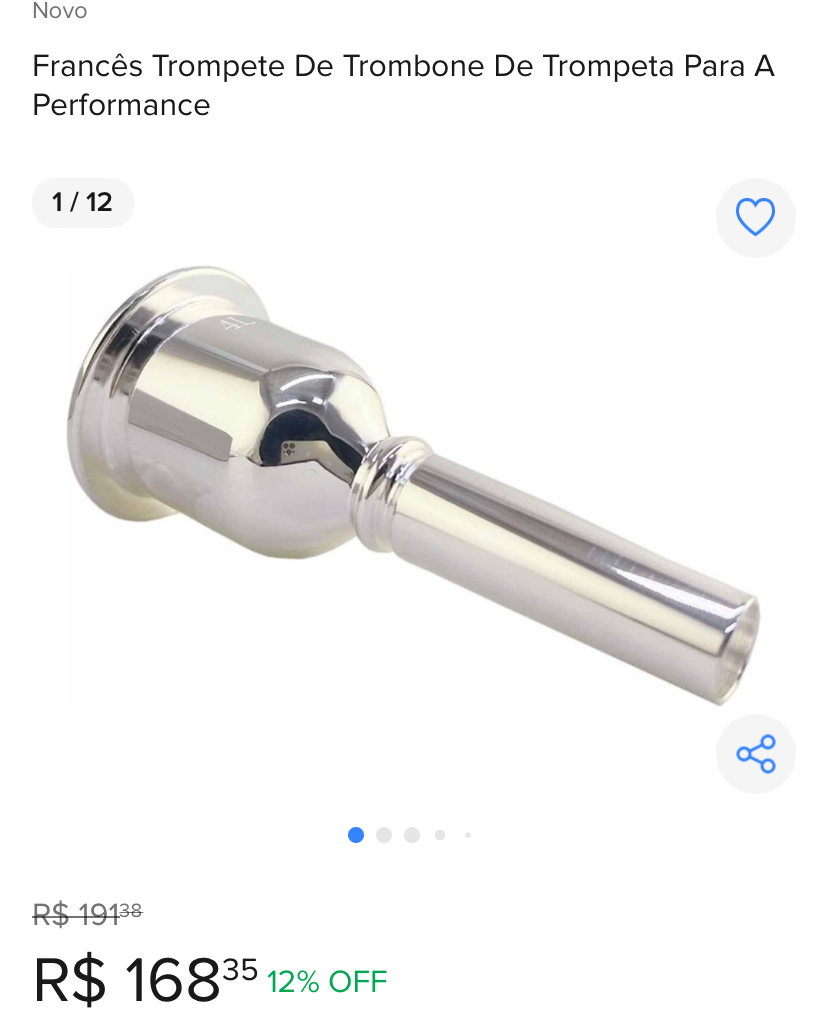Share this product listing

(x=755, y=753)
